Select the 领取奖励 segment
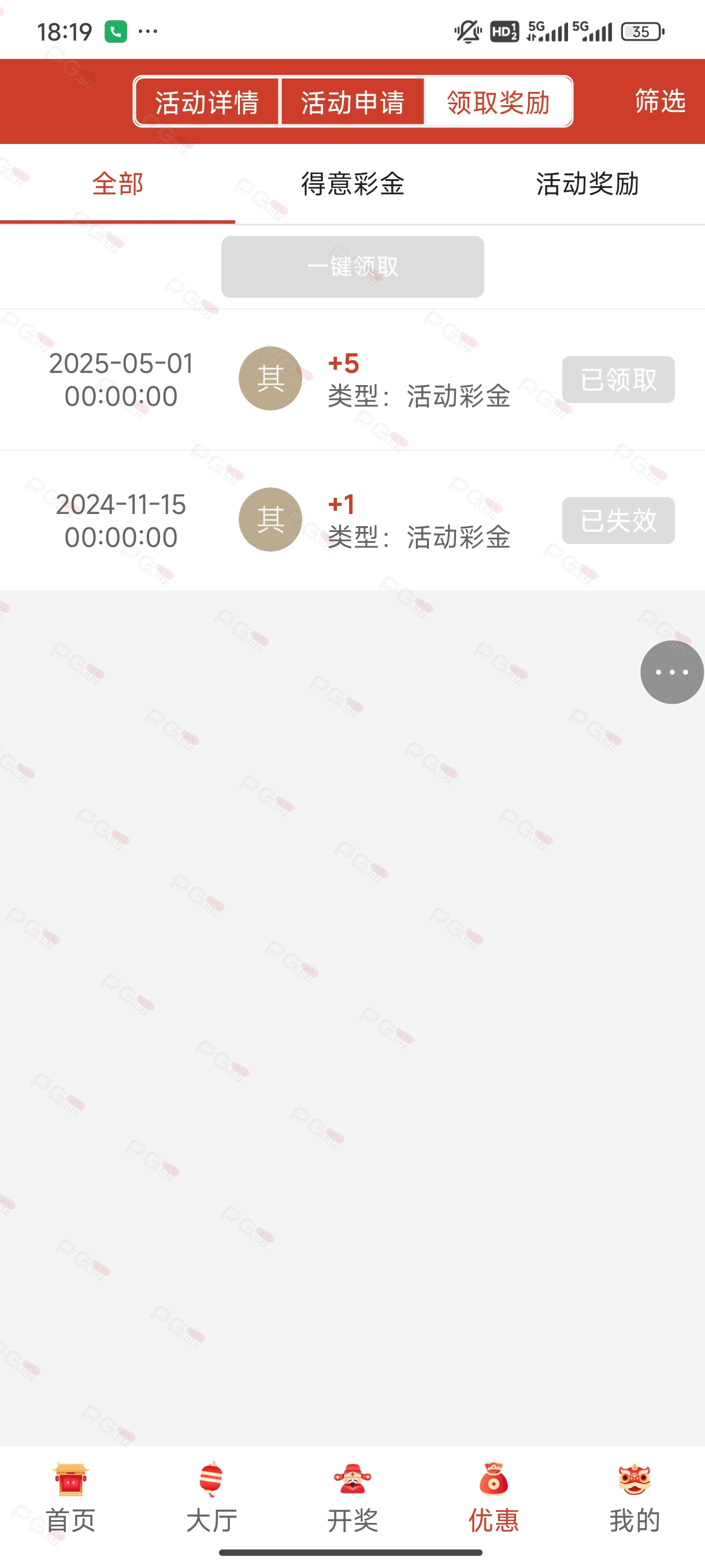 pyautogui.click(x=498, y=102)
